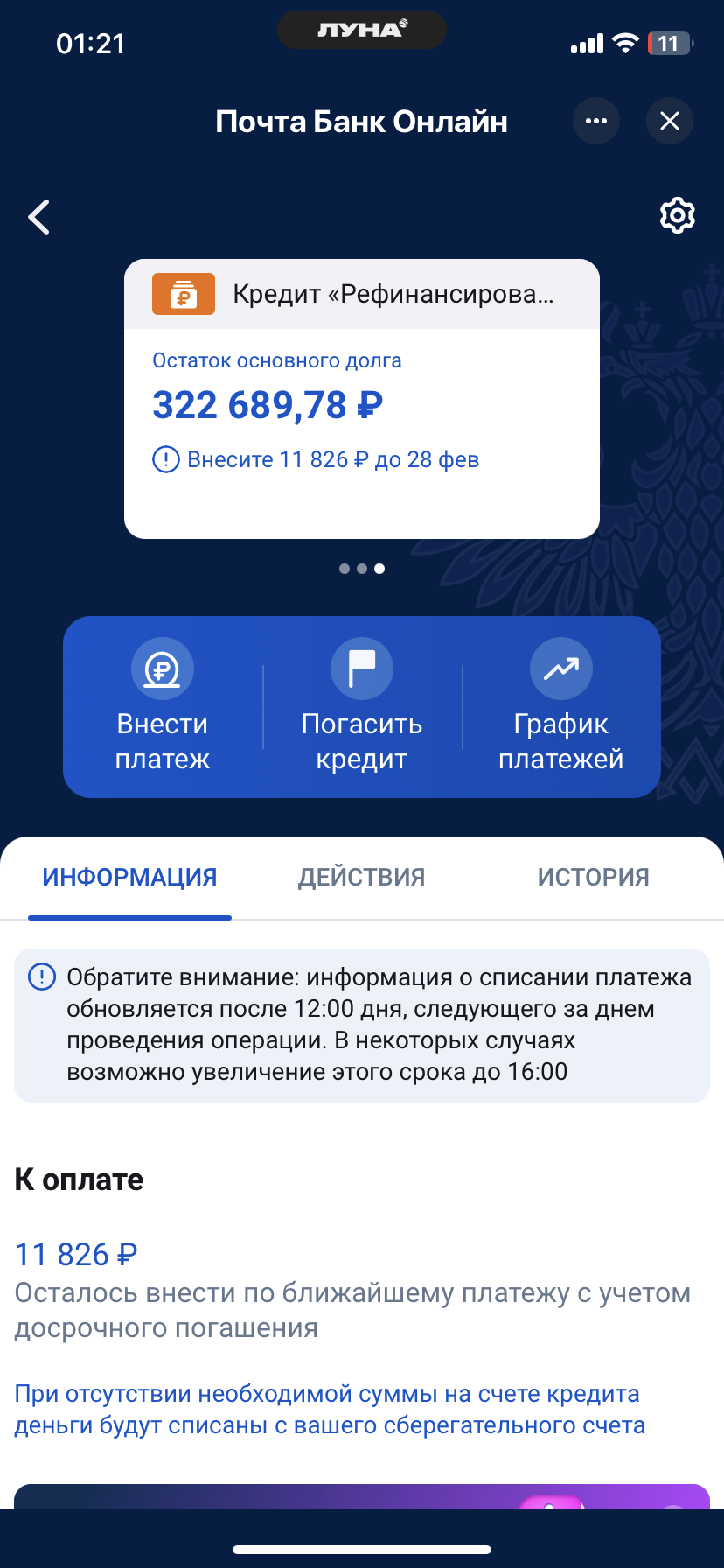Open settings via gear icon

[x=677, y=216]
